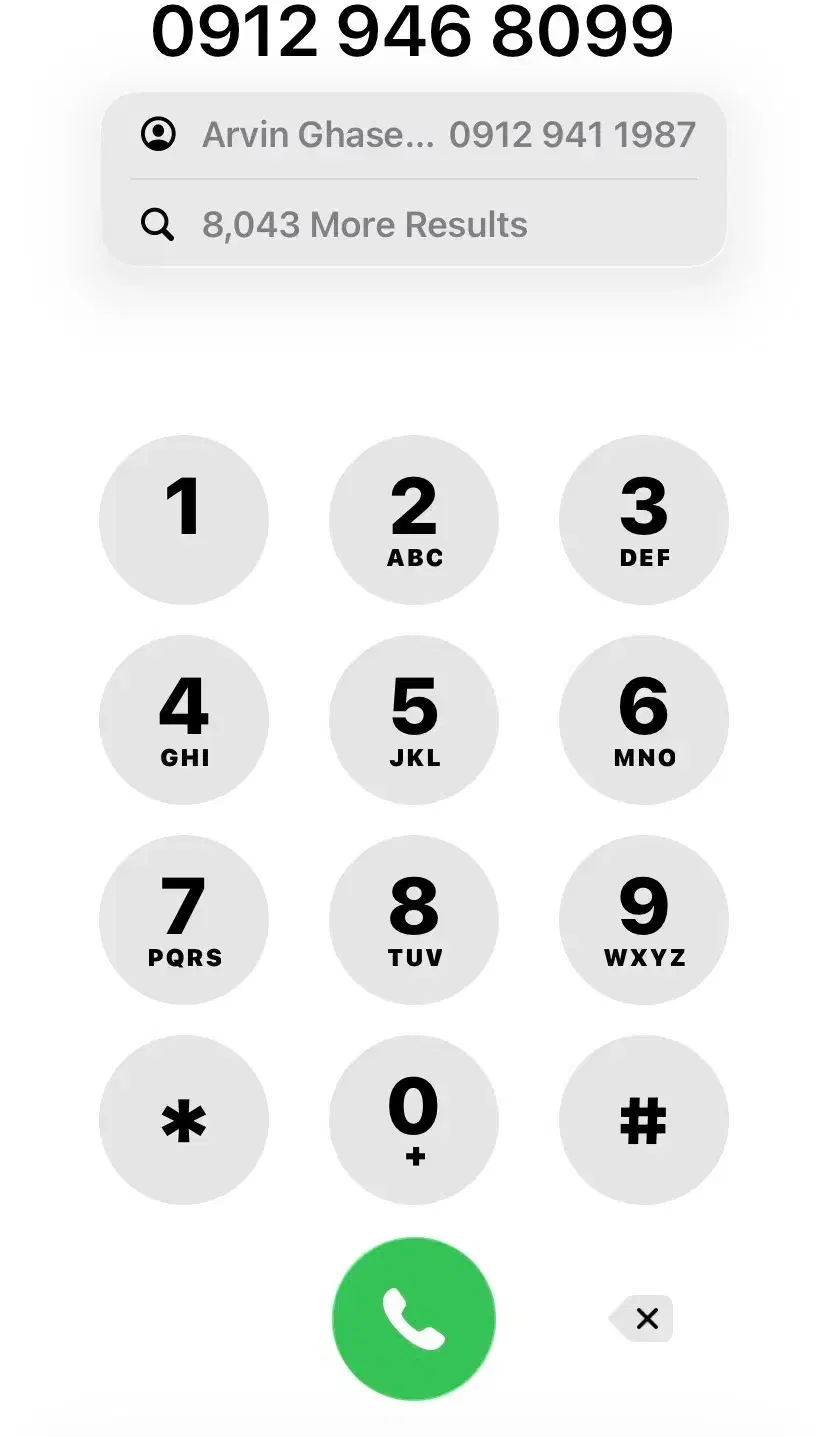Viewport: 828px width, 1437px height.
Task: Open 8,043 More Results
Action: (x=414, y=225)
